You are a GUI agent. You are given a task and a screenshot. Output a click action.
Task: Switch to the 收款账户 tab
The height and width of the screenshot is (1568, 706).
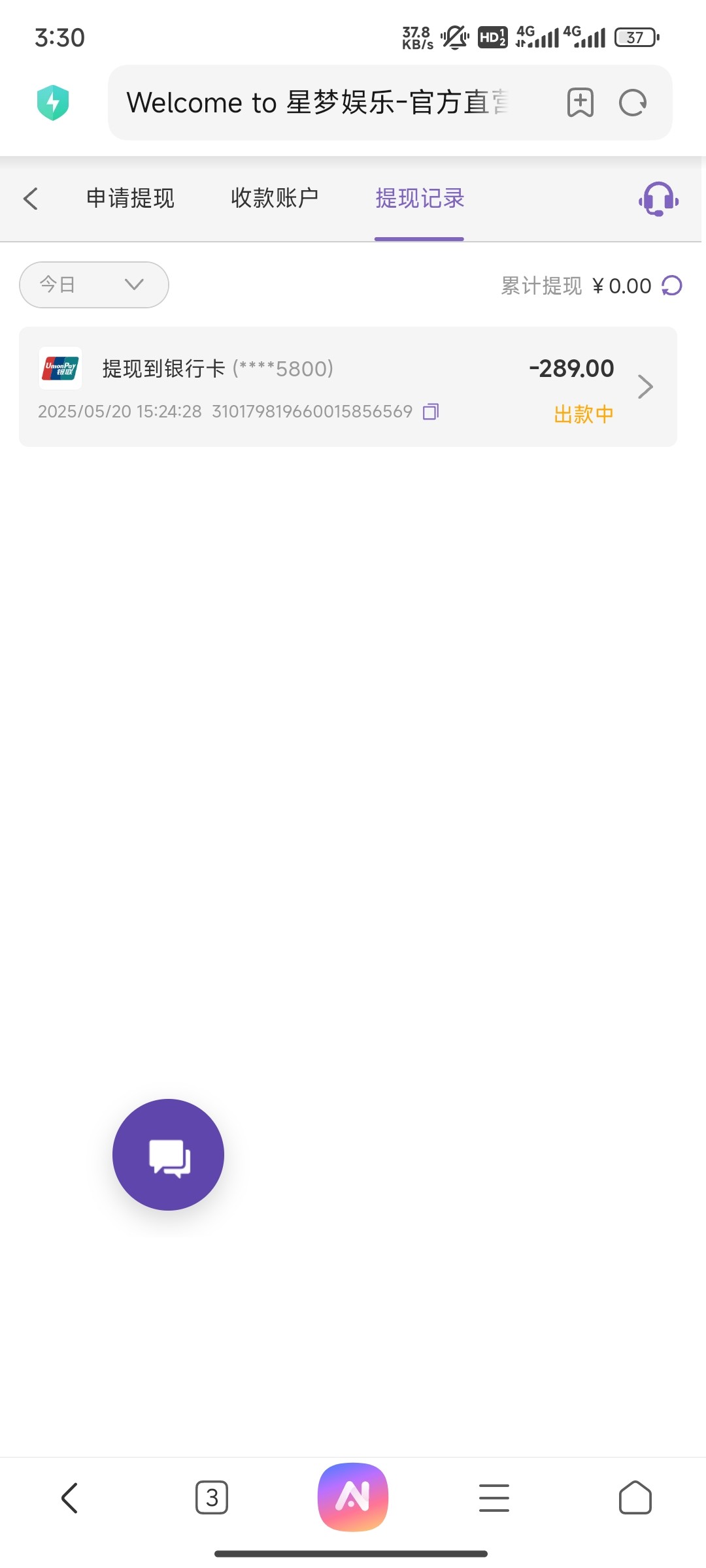(275, 198)
